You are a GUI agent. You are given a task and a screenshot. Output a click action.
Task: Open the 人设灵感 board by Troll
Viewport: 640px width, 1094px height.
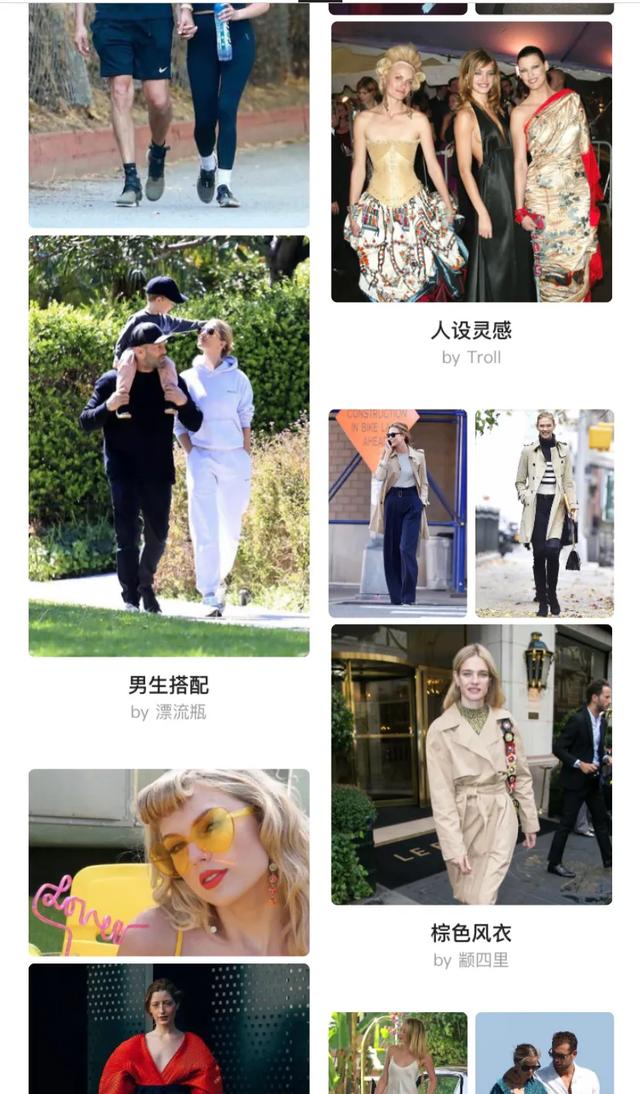click(x=471, y=162)
